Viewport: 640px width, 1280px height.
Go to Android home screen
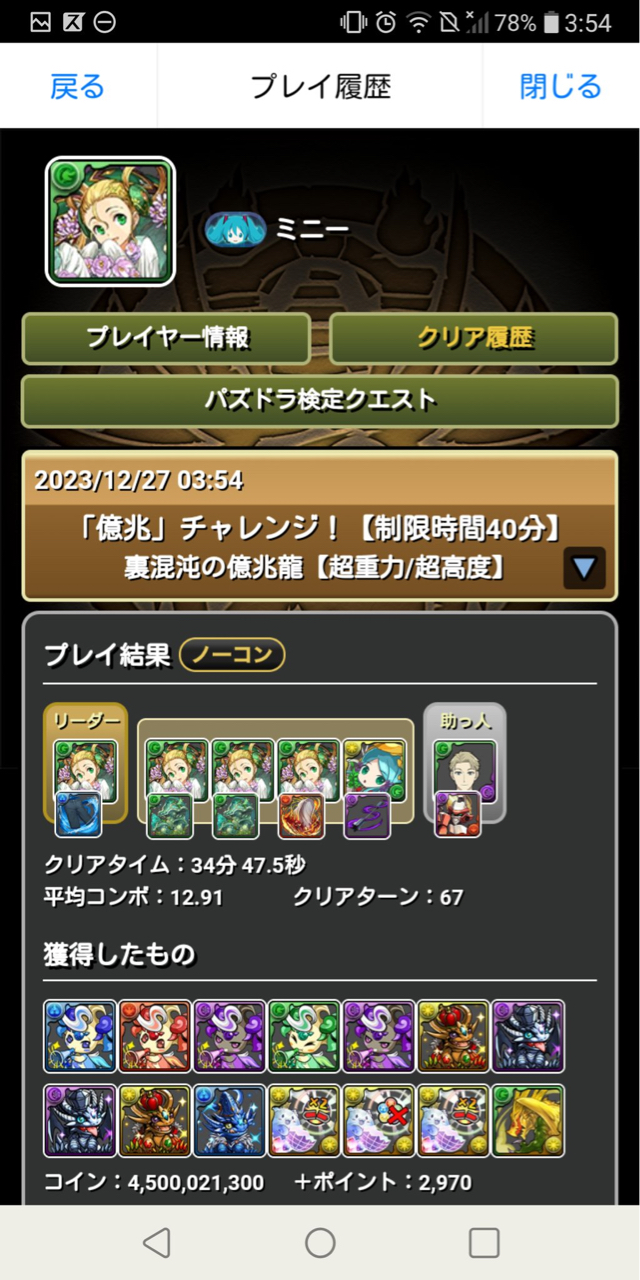click(320, 1243)
